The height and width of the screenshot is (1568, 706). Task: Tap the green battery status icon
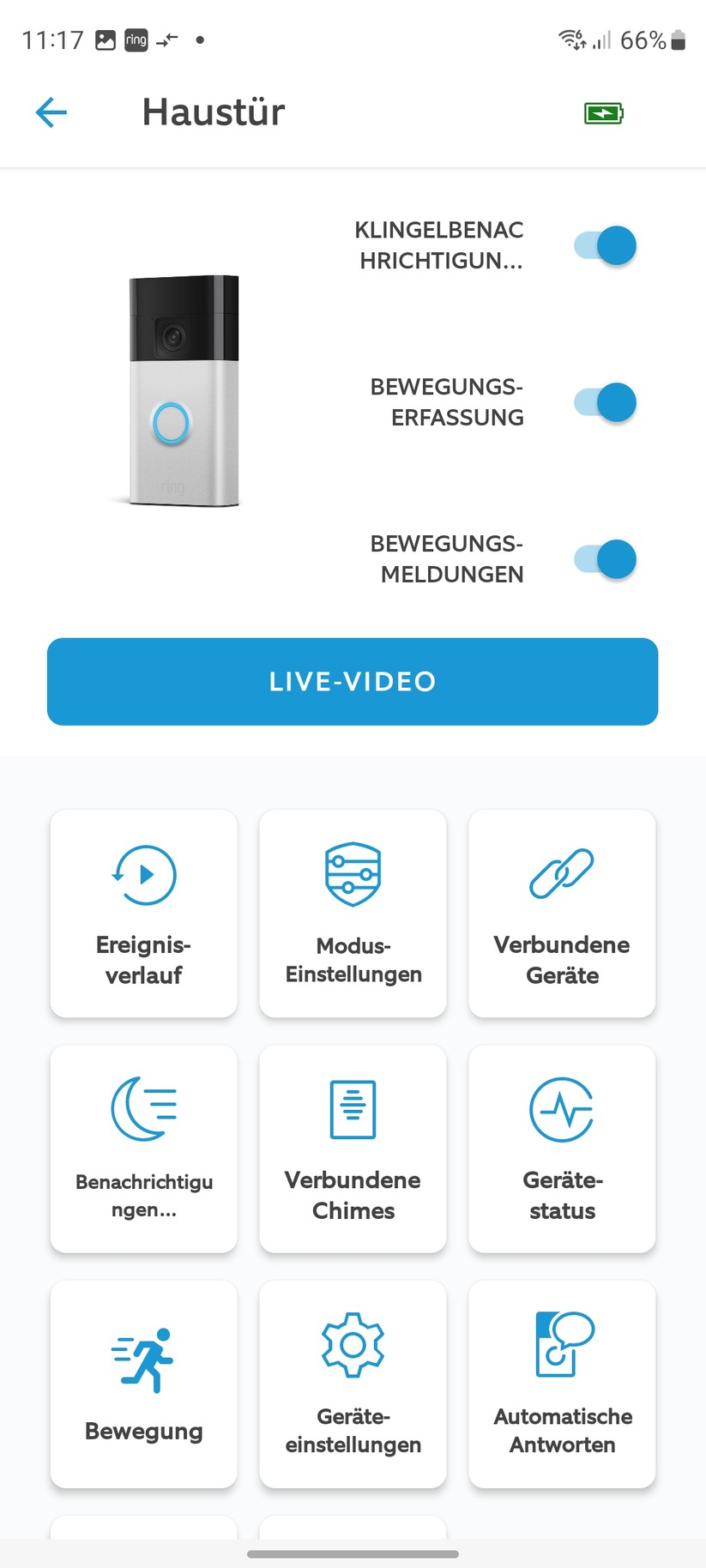[x=603, y=112]
